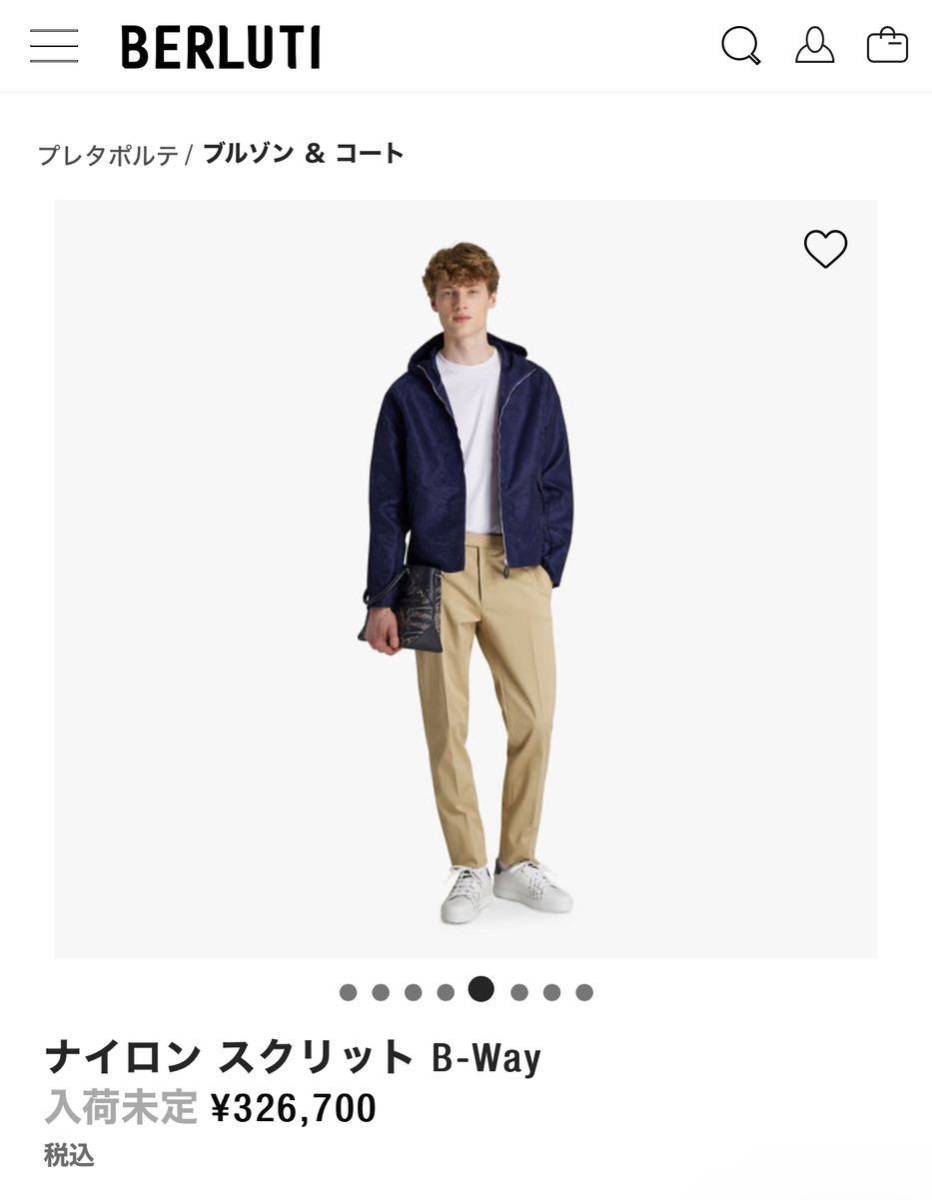Screen dimensions: 932x1200
Task: Tap the BERLUTI logo to go home
Action: [221, 47]
